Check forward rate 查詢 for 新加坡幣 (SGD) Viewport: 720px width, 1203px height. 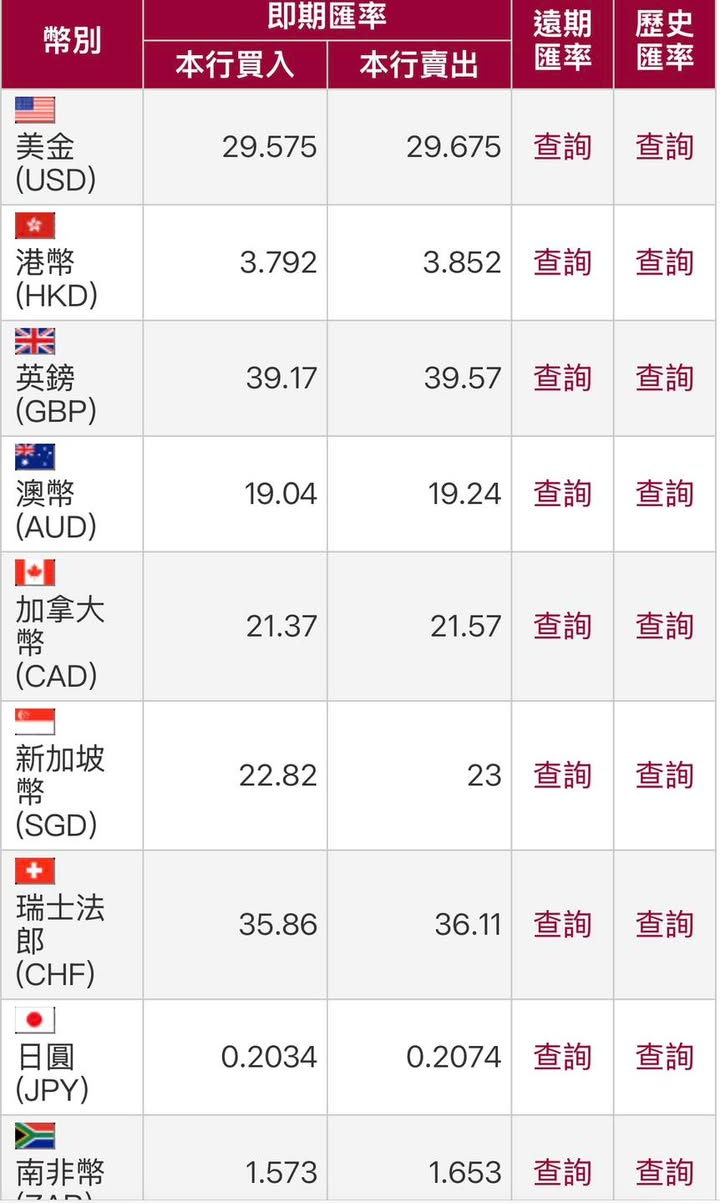[562, 775]
